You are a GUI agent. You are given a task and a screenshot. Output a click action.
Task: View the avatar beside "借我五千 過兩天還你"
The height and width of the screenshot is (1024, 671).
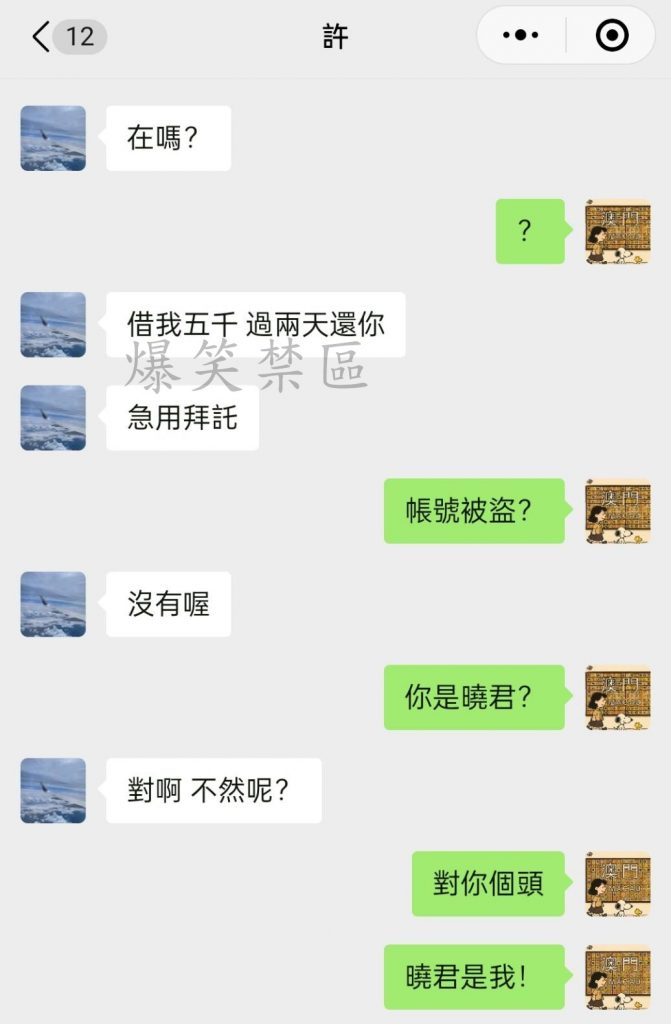(53, 324)
